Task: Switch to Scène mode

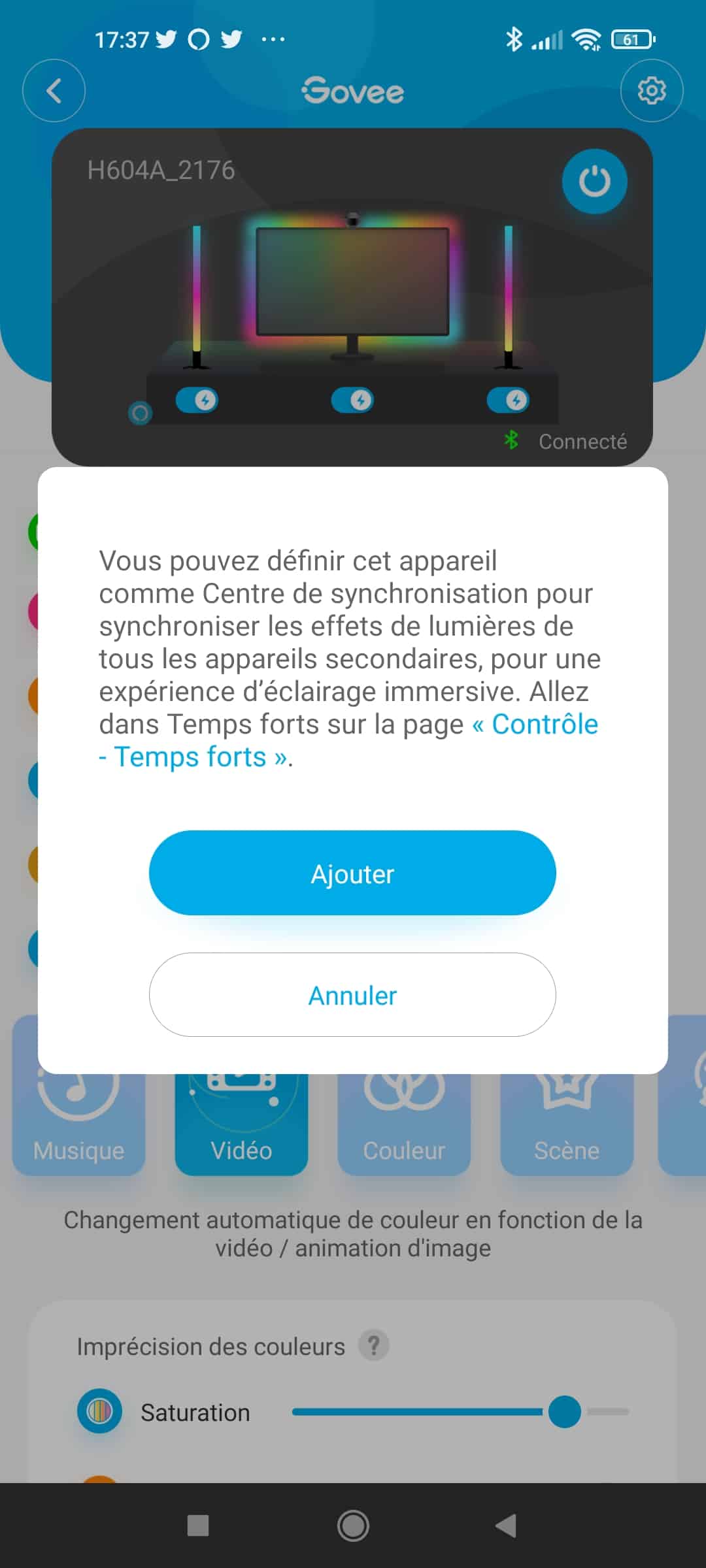Action: [x=567, y=1124]
